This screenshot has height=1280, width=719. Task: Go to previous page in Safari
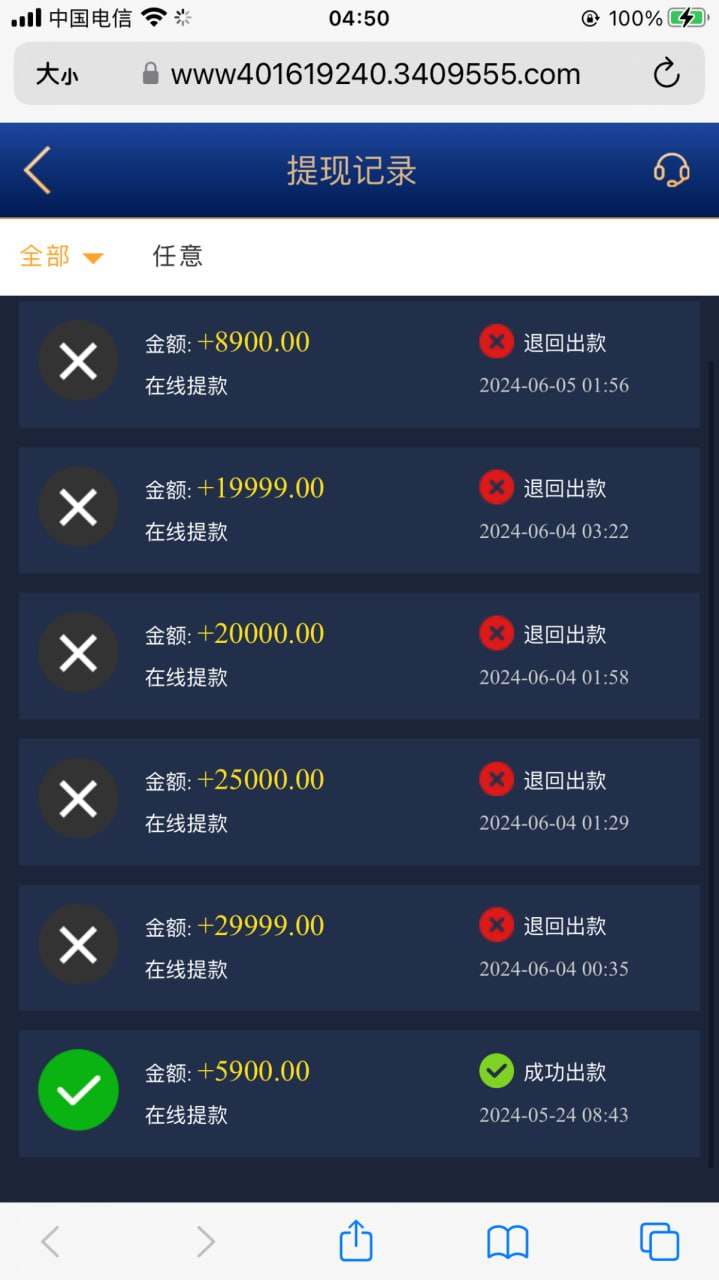click(50, 1242)
